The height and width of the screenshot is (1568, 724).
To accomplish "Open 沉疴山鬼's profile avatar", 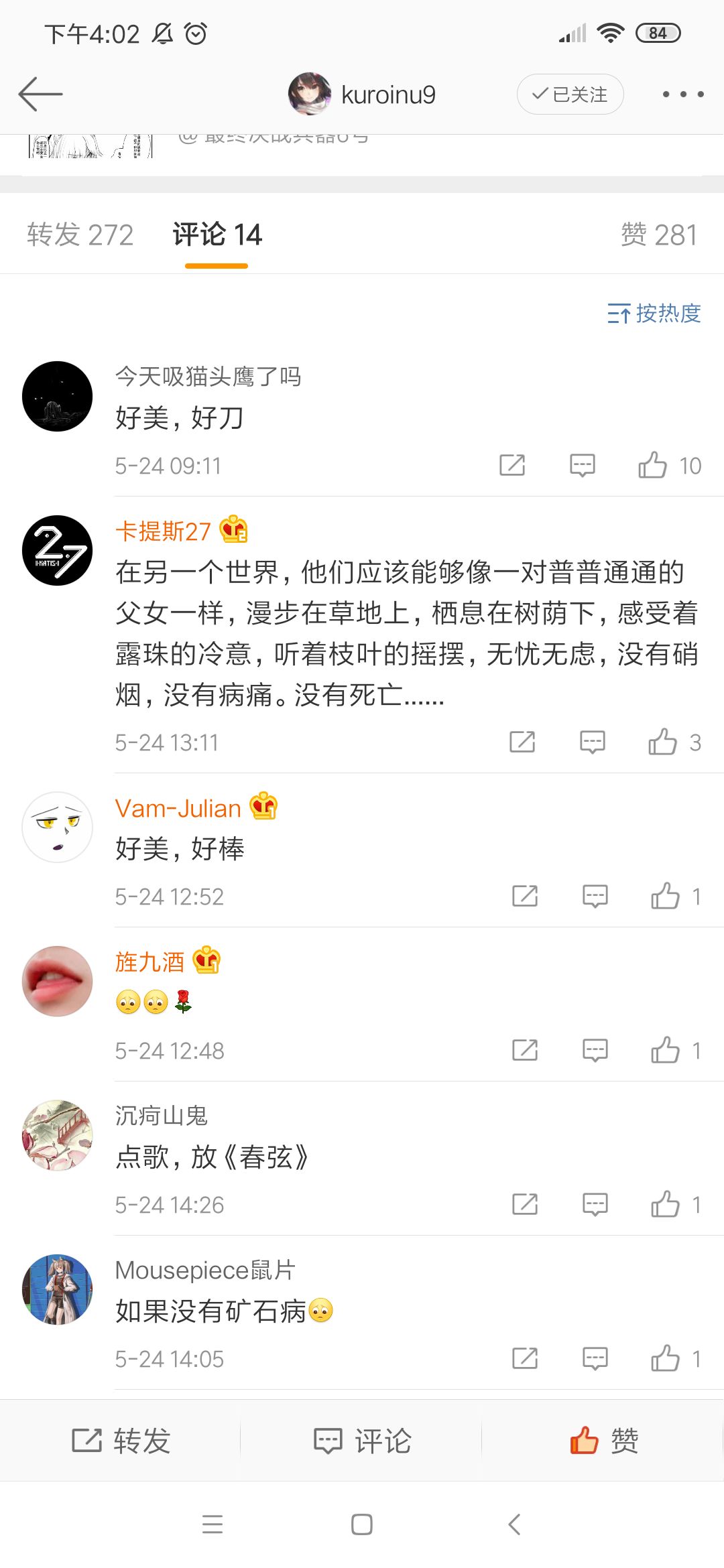I will pos(58,1135).
